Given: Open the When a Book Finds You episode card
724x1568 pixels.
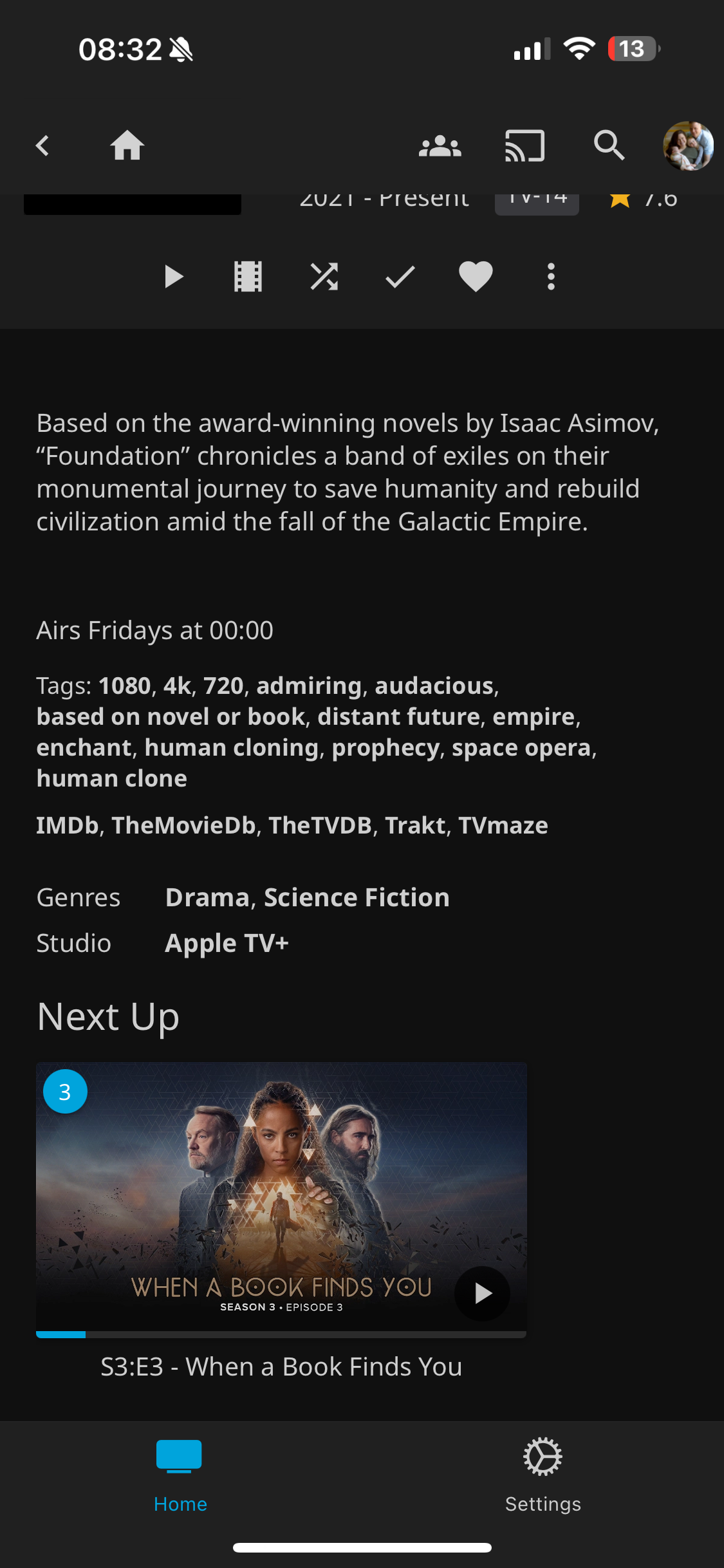Looking at the screenshot, I should pos(281,1196).
